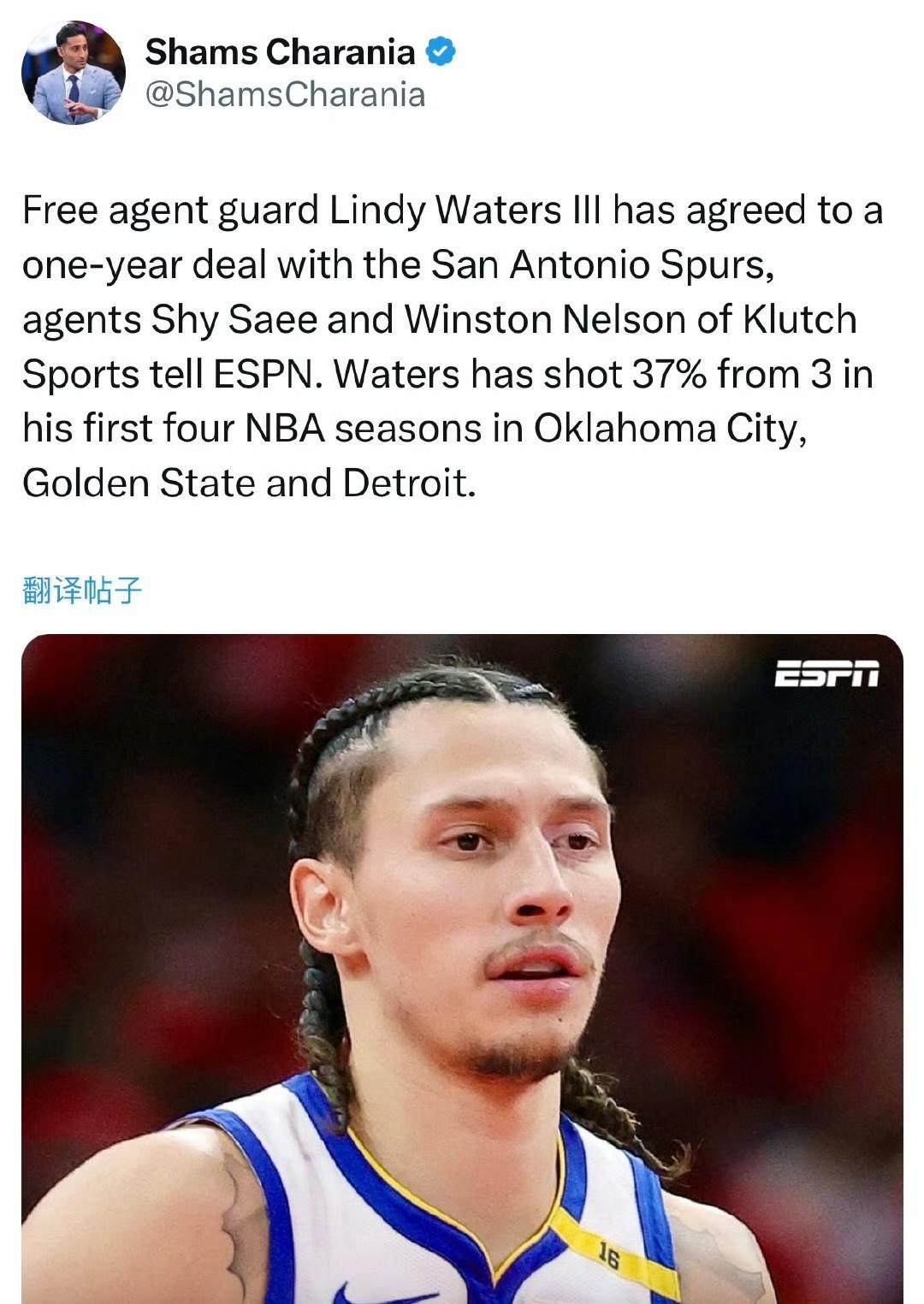Image resolution: width=924 pixels, height=1304 pixels.
Task: Open Shams Charania's profile picture
Action: (x=73, y=73)
